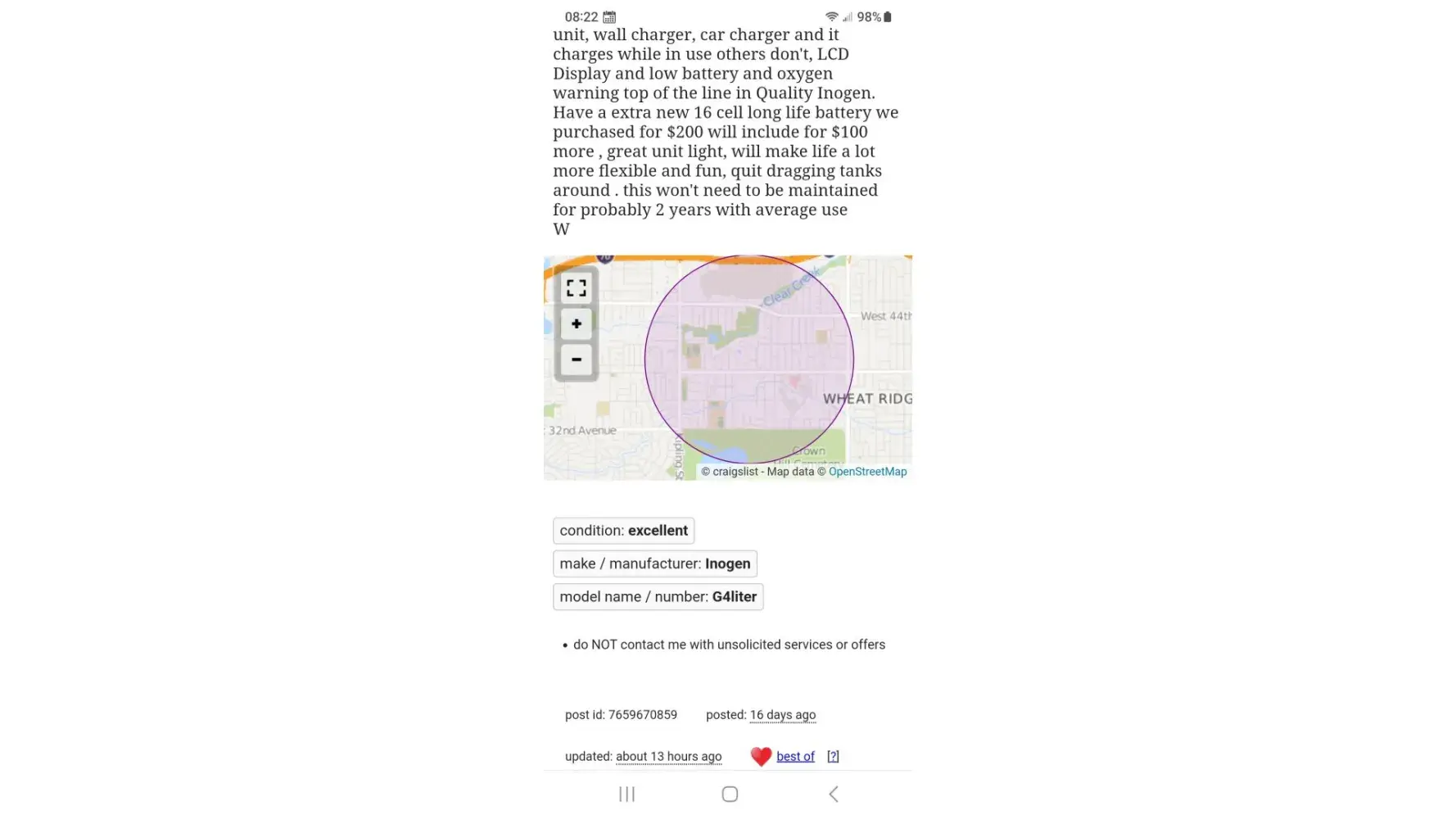Open the OpenStreetMap attribution link
The image size is (1456, 819).
(x=867, y=472)
